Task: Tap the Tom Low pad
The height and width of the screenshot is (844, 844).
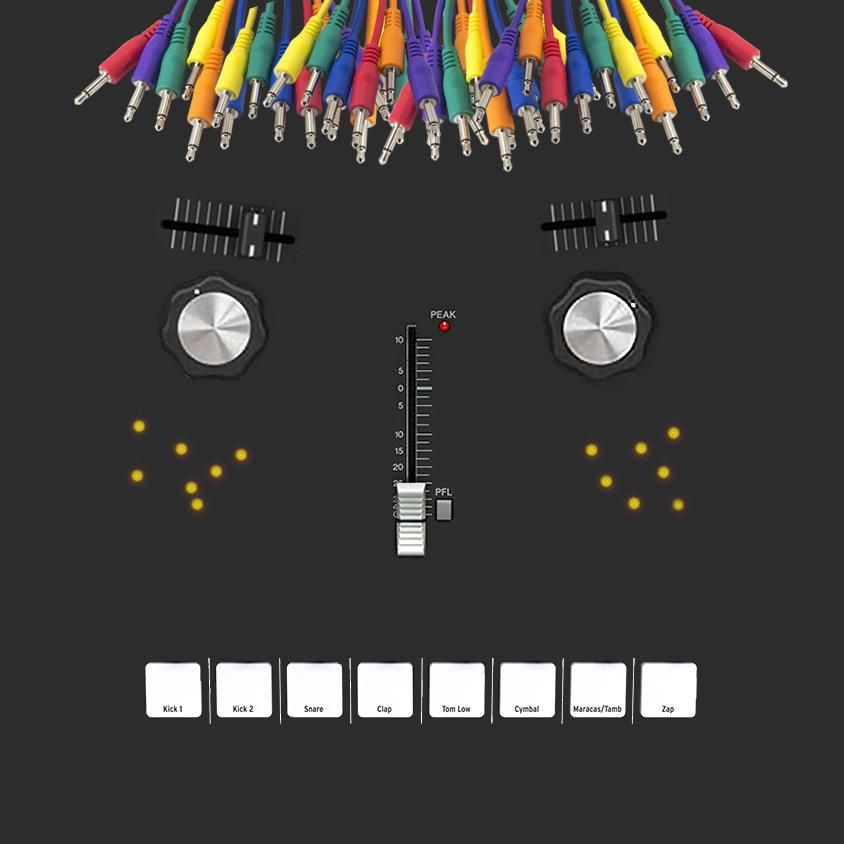Action: [x=456, y=689]
